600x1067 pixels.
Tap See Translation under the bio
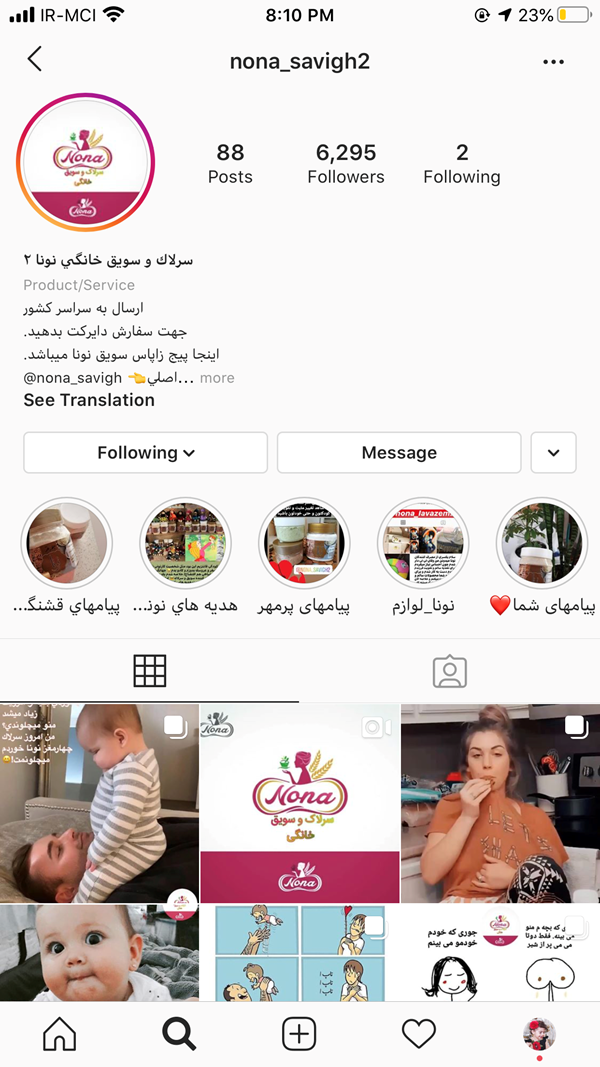pyautogui.click(x=89, y=400)
